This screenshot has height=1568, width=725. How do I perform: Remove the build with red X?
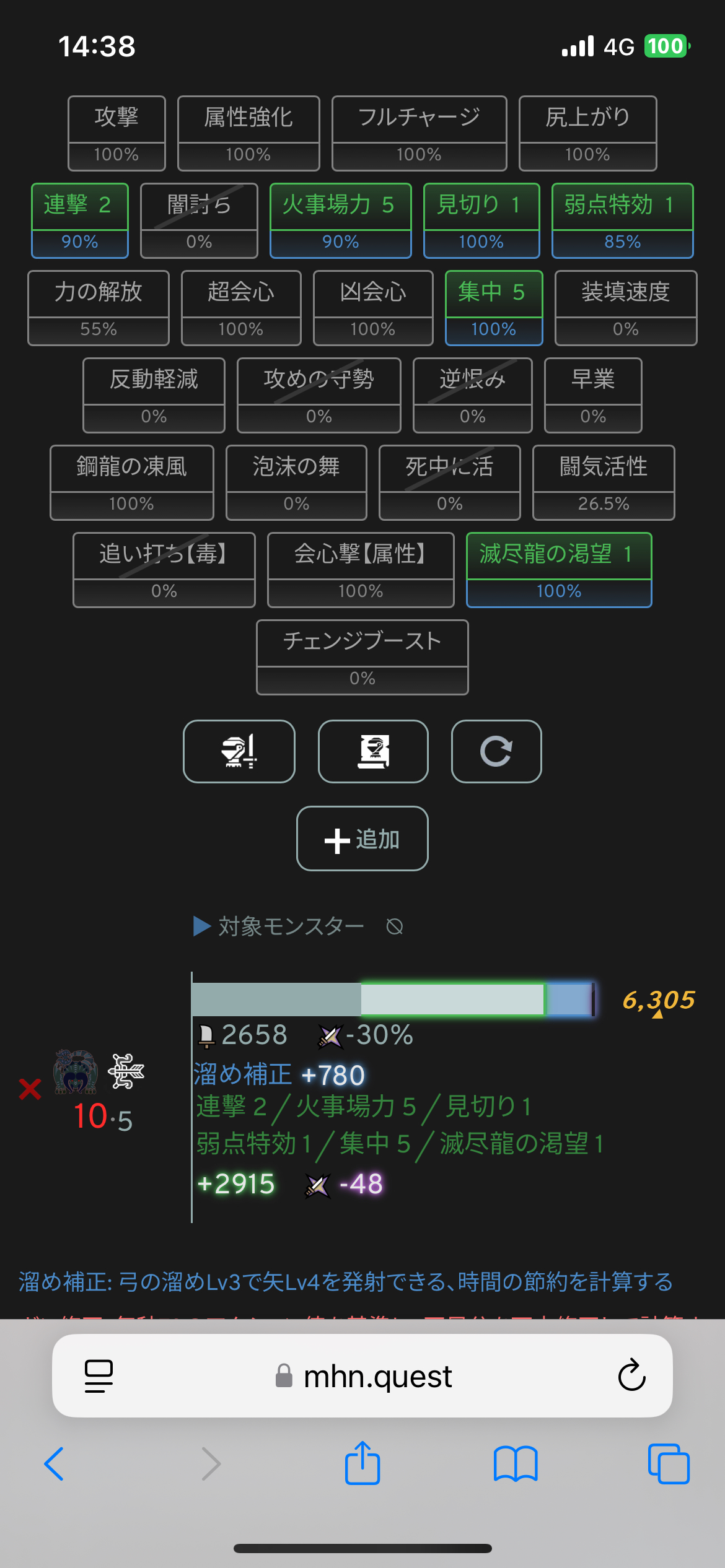[x=30, y=1089]
